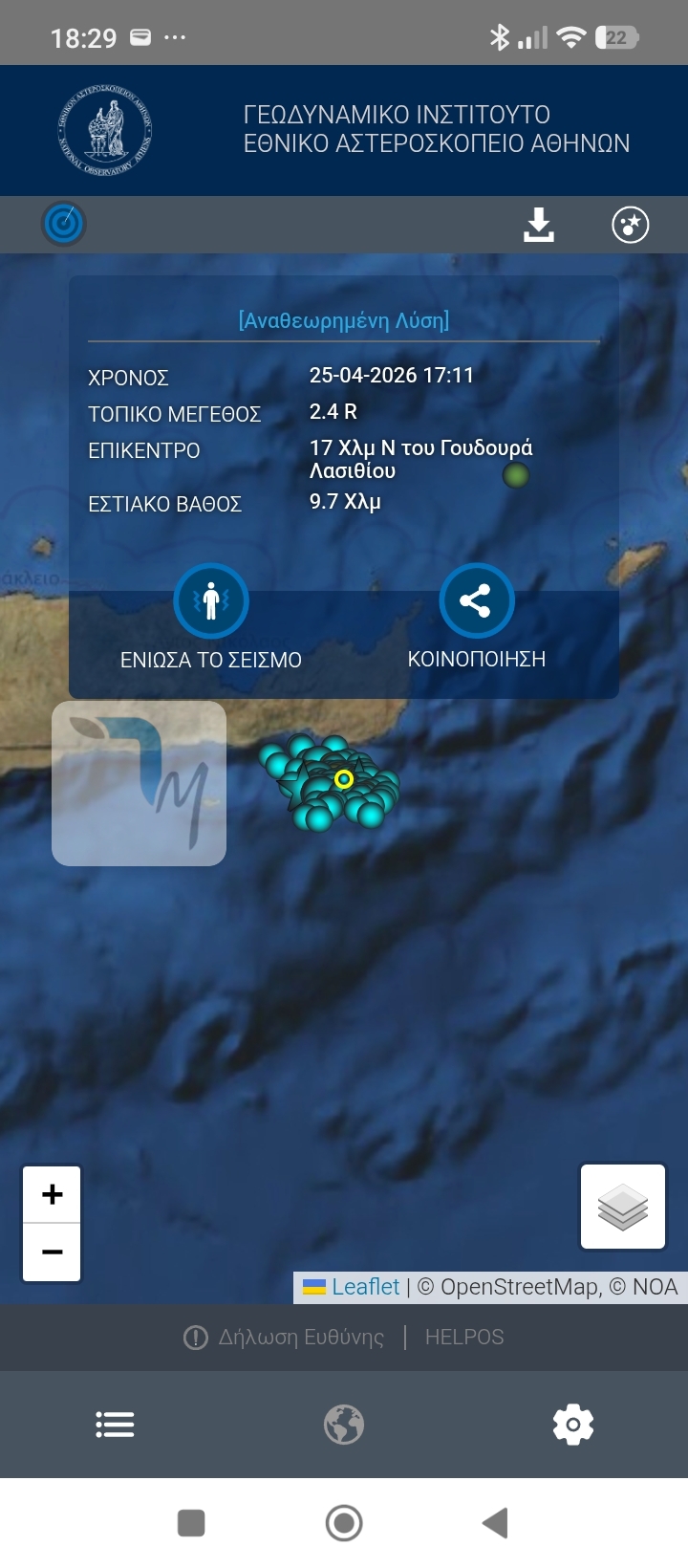Open the round star icon in the toolbar
688x1568 pixels.
630,225
